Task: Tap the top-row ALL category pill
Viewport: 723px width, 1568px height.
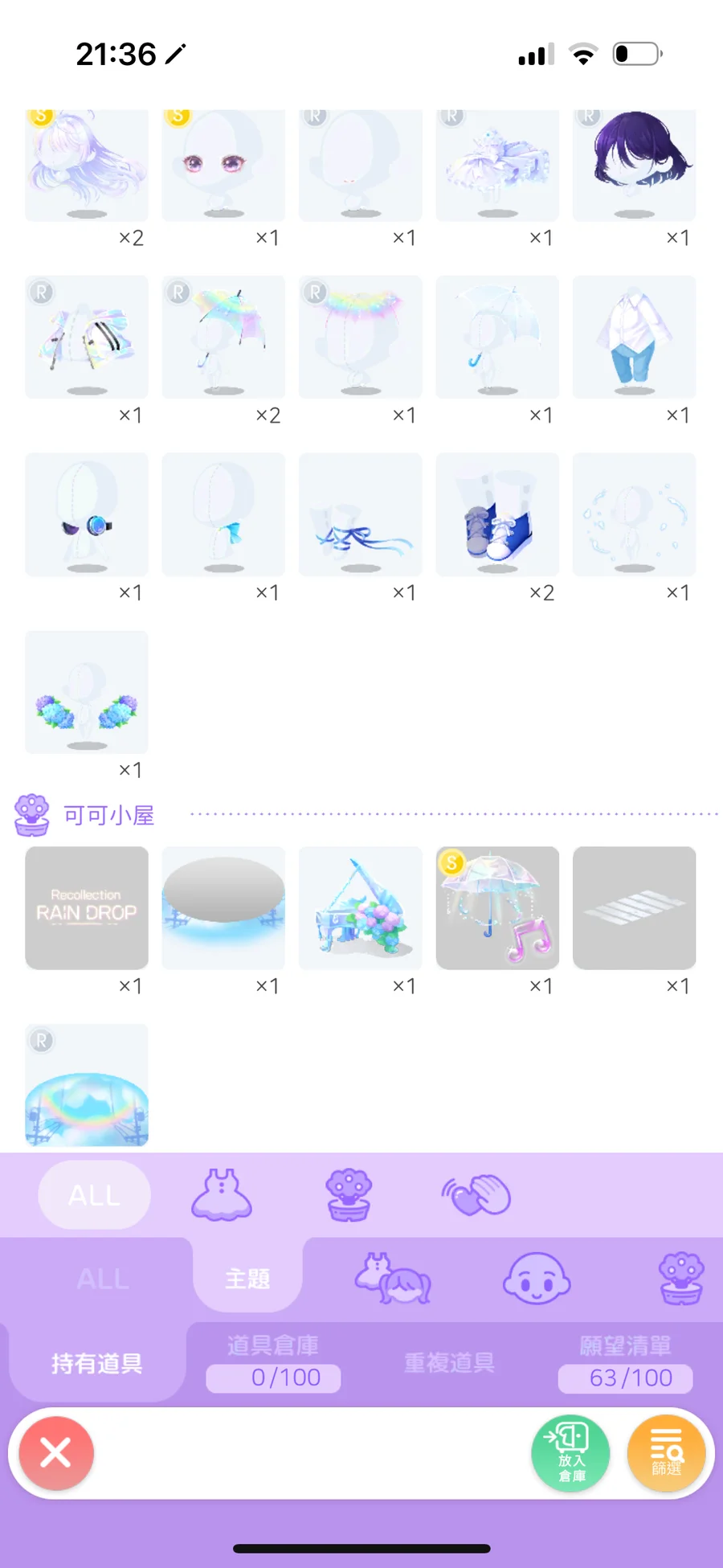Action: pyautogui.click(x=94, y=1195)
